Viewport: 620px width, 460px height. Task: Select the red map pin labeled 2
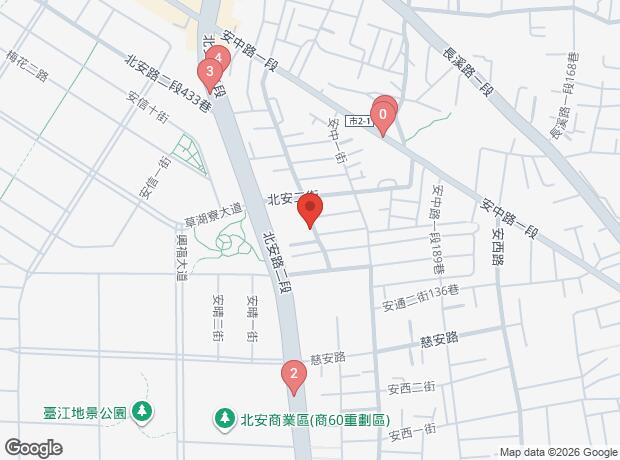[x=292, y=376]
